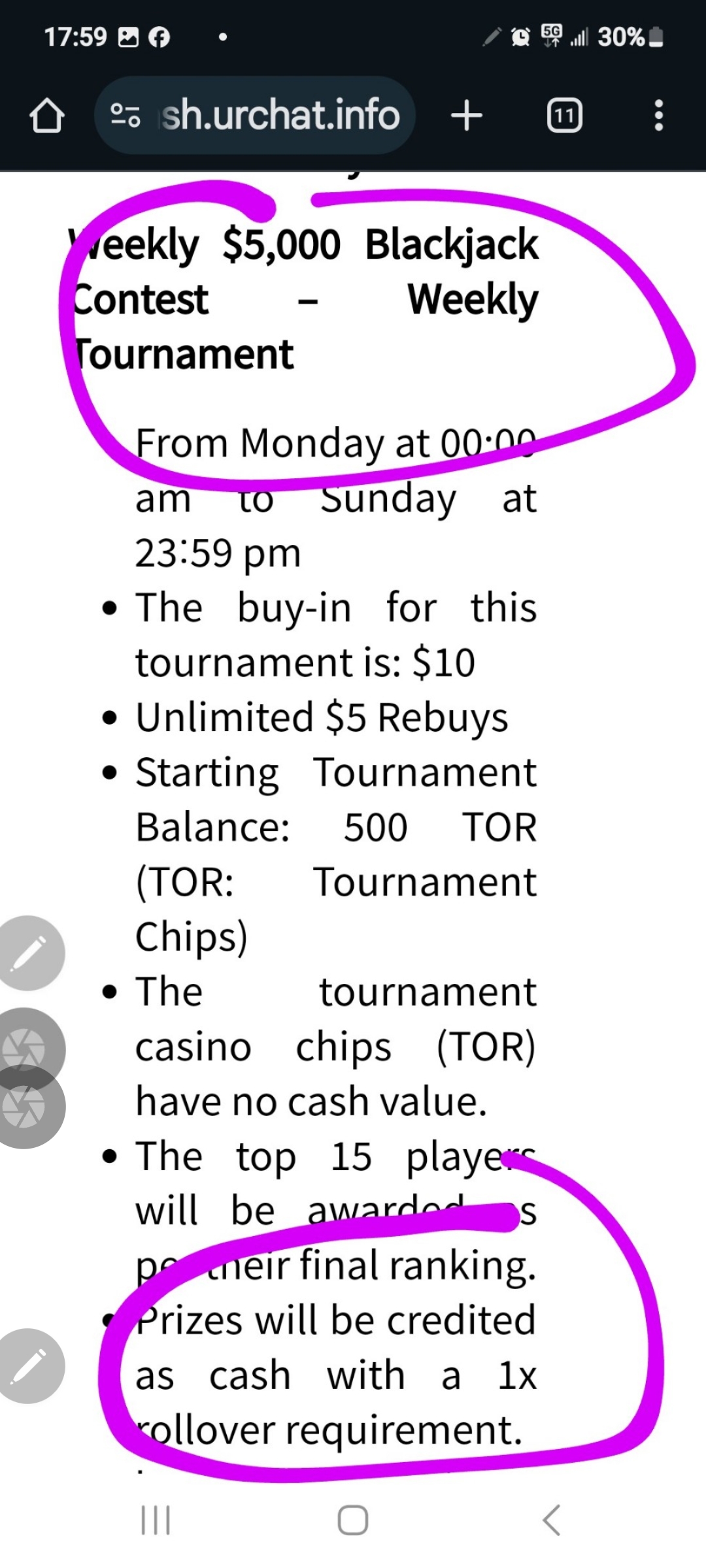This screenshot has height=1568, width=706.
Task: Tap the sh.urchat.info address bar
Action: pyautogui.click(x=255, y=116)
